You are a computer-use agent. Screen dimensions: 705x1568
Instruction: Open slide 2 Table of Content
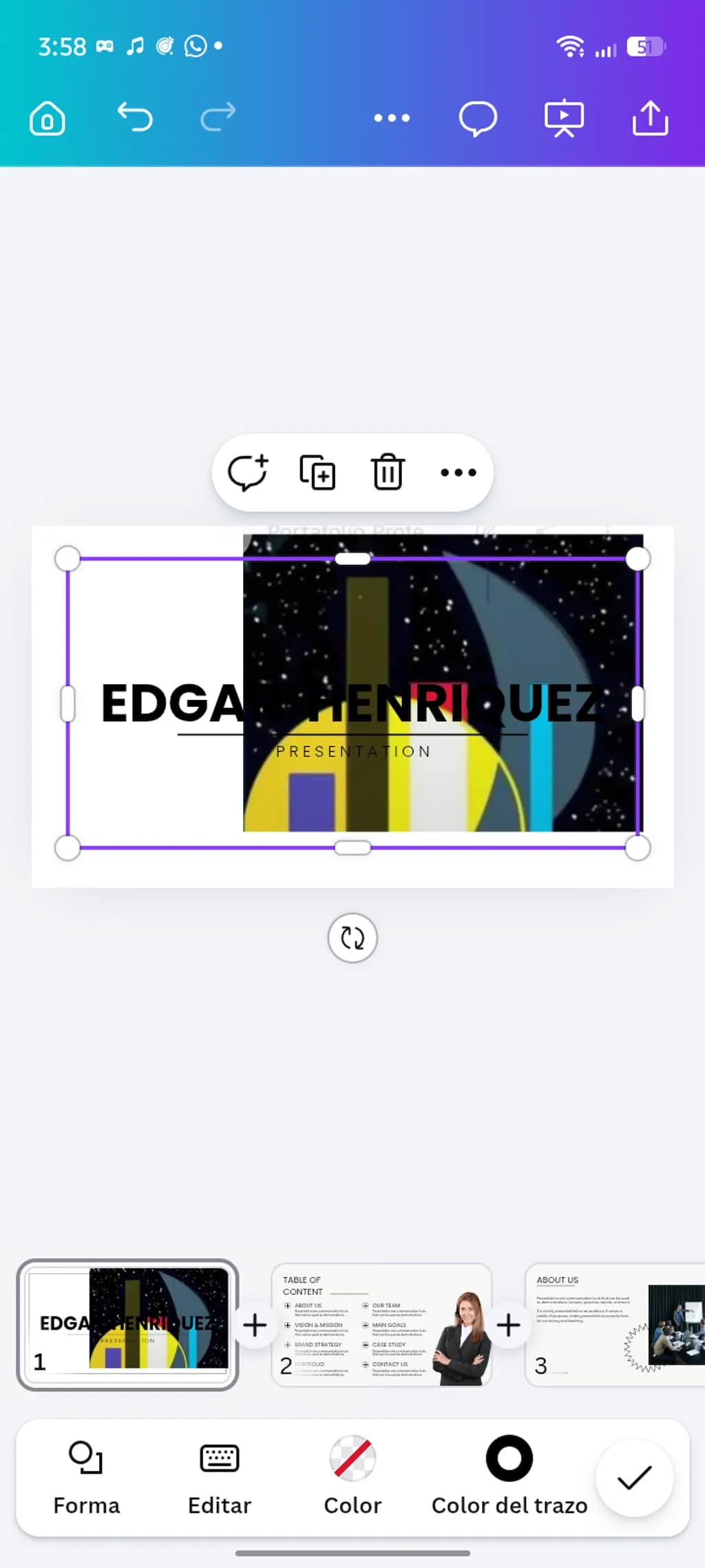[x=382, y=1325]
